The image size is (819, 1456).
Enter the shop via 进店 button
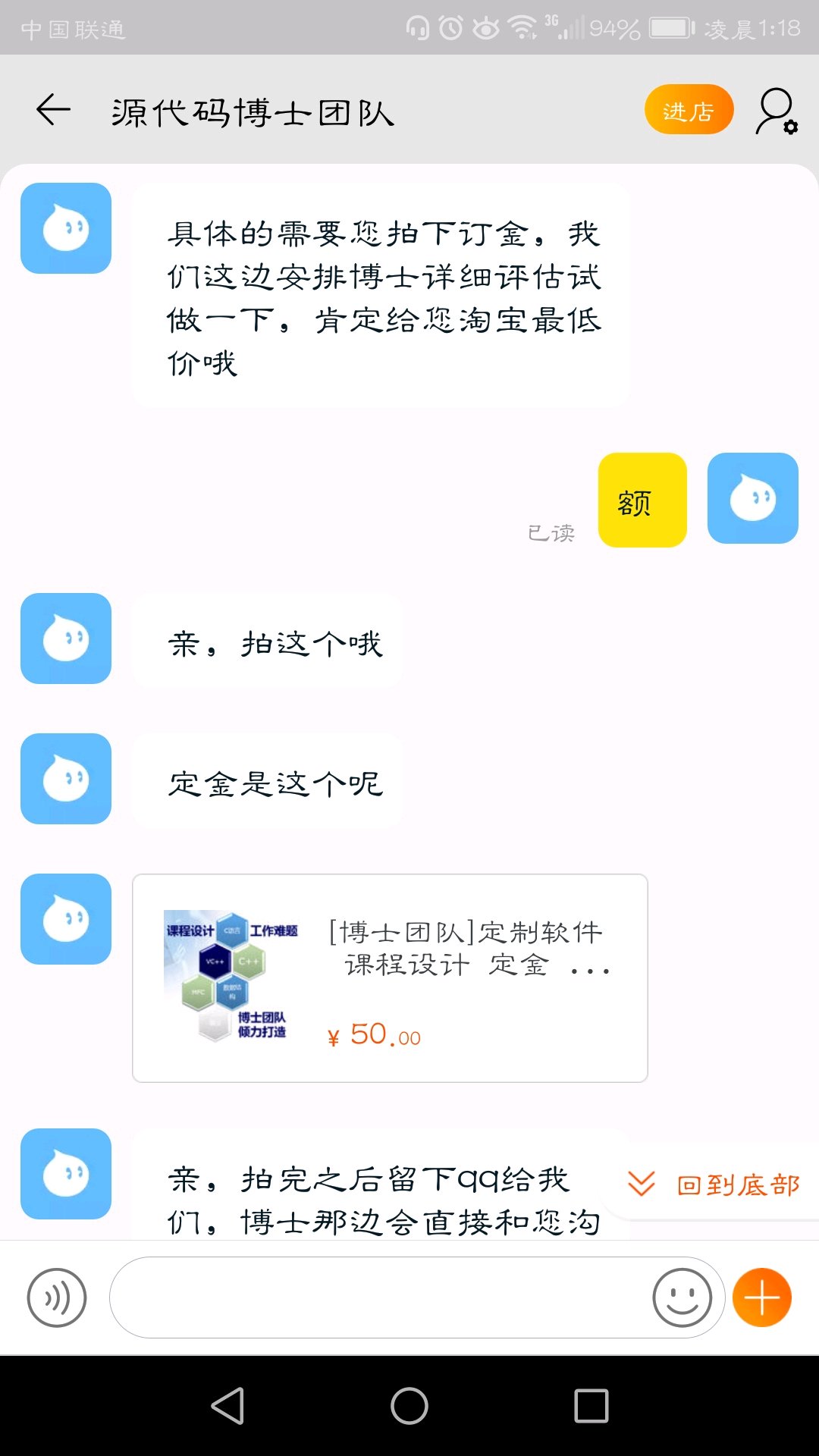689,111
